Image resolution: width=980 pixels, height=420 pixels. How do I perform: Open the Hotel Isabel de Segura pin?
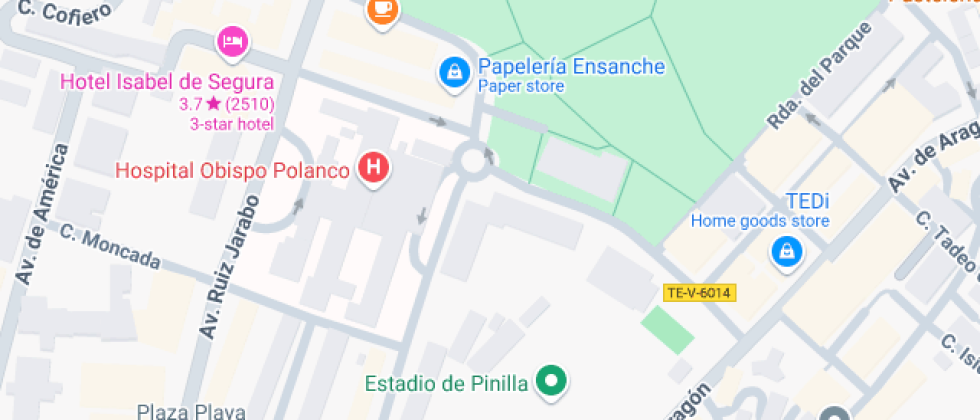[x=233, y=42]
